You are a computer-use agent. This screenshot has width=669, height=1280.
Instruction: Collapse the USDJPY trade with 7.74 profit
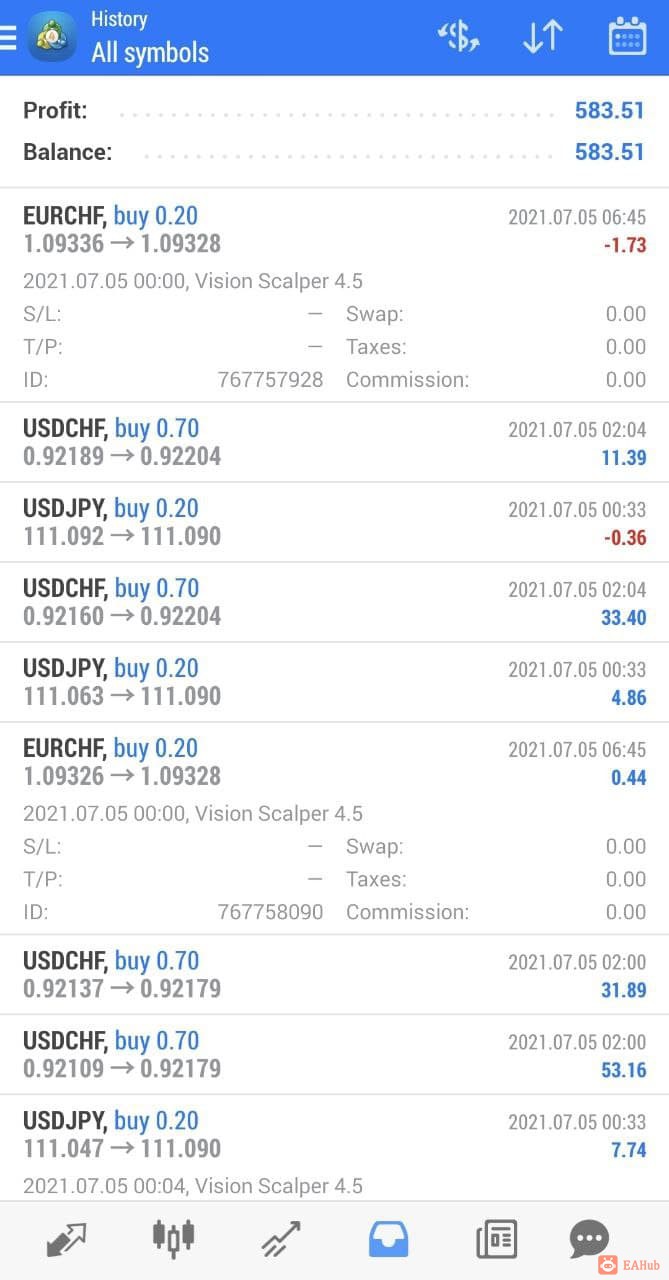(x=334, y=1135)
